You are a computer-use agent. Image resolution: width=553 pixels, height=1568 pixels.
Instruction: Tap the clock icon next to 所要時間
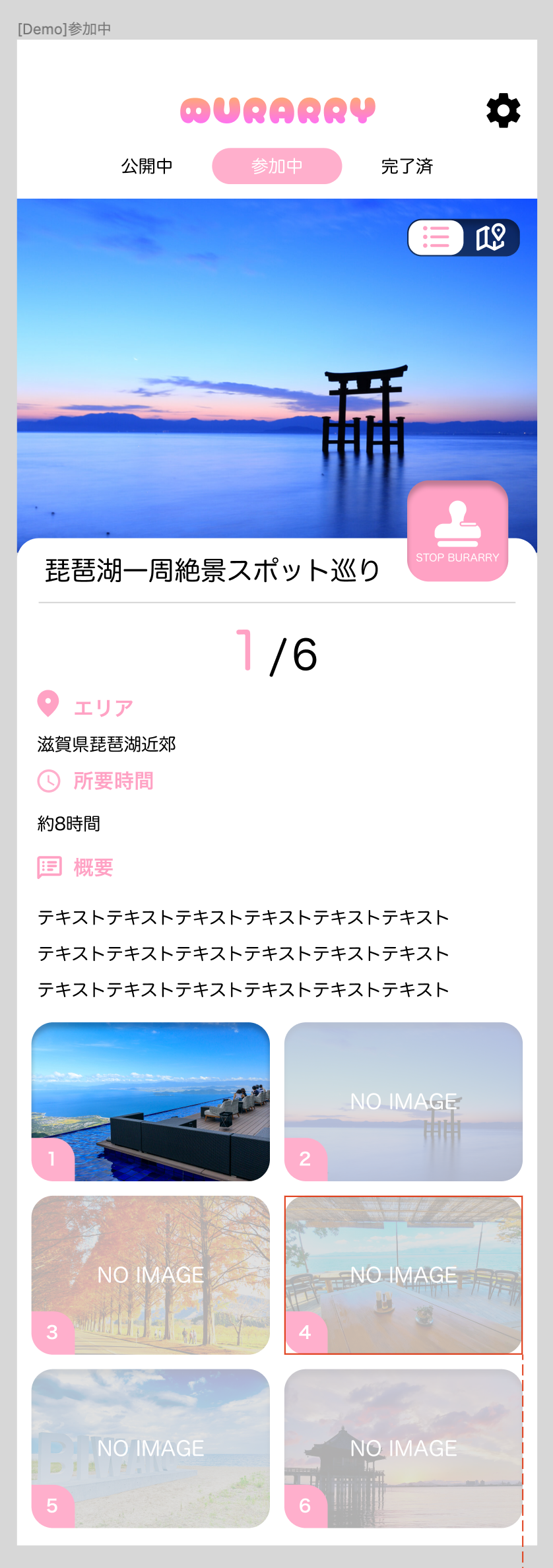point(47,782)
